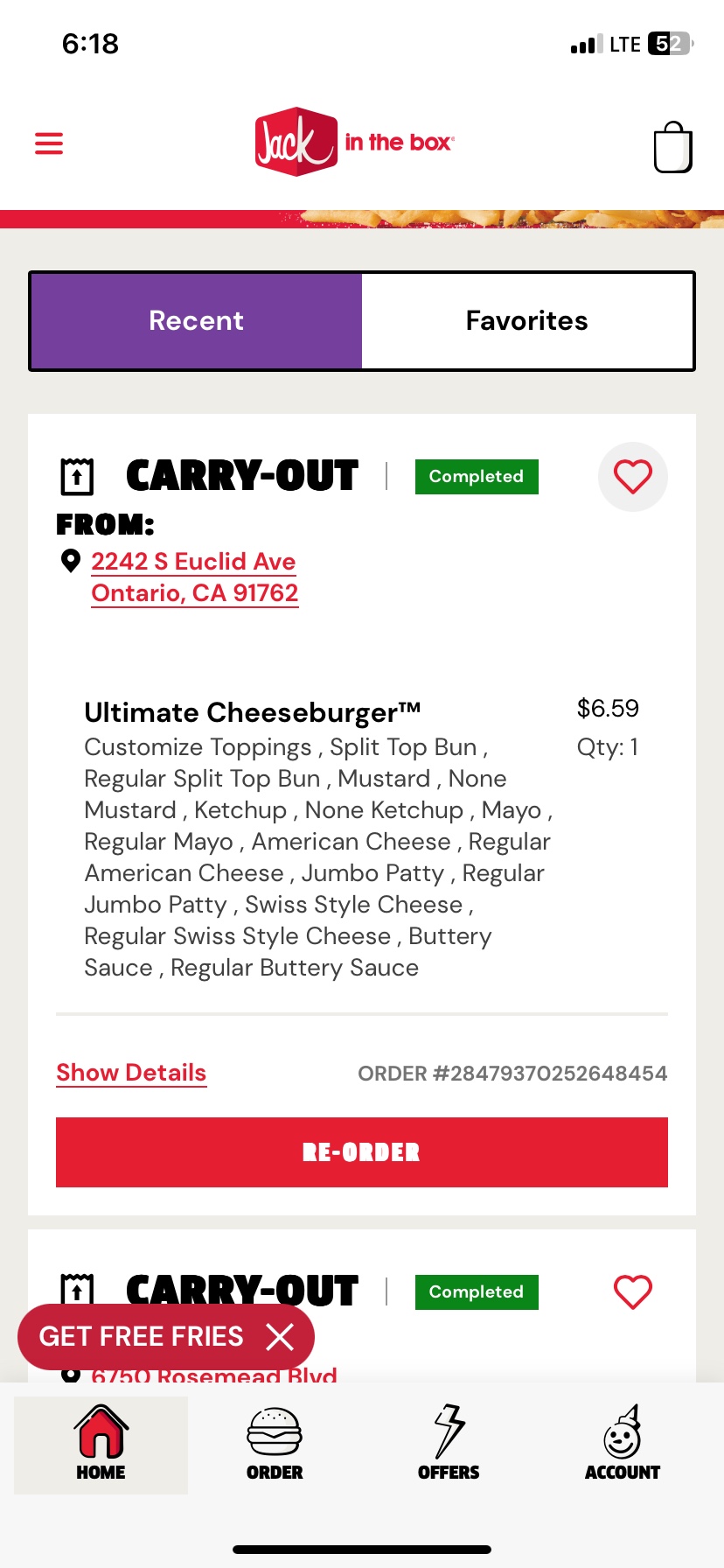Screen dimensions: 724x1568
Task: Open the Order tab
Action: point(275,1444)
